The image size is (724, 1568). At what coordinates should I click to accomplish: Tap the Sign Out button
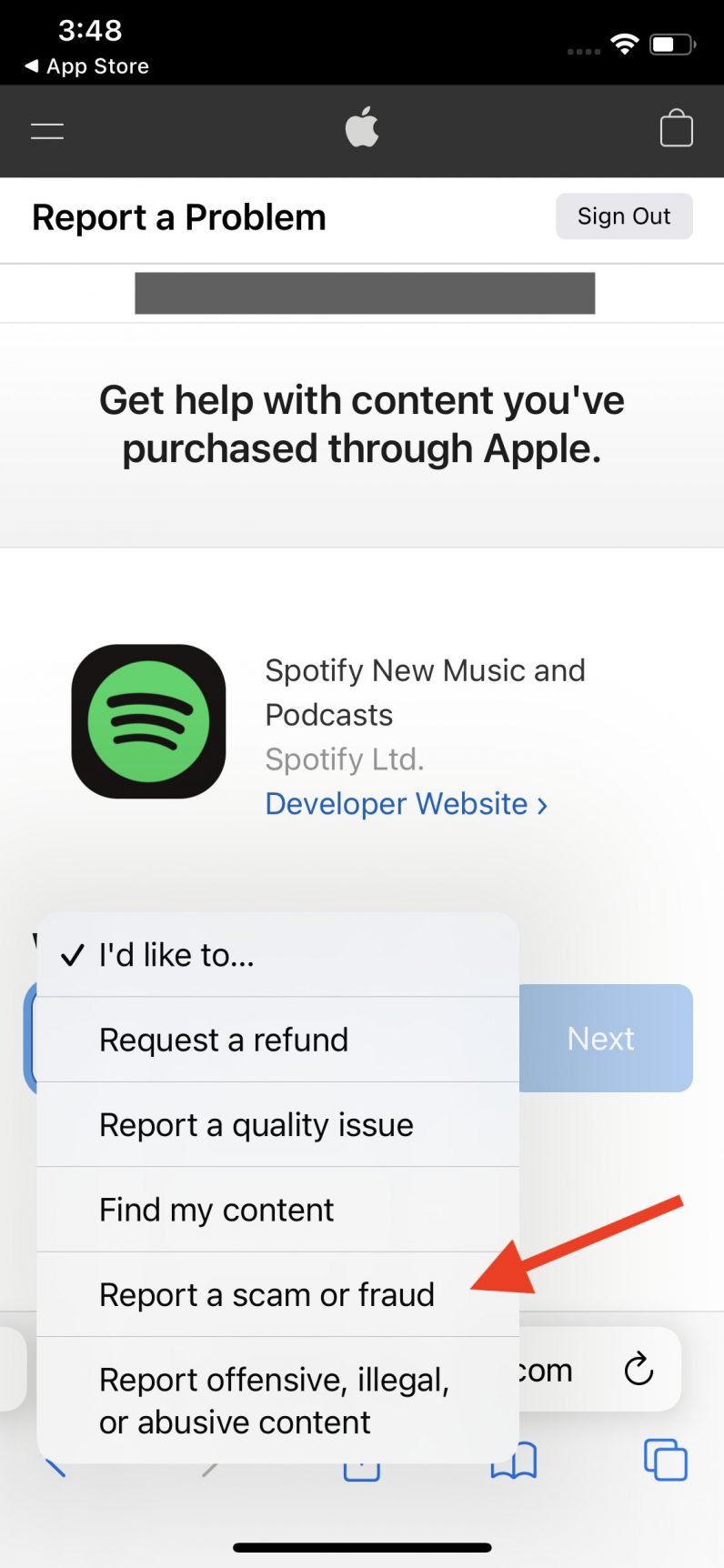pyautogui.click(x=624, y=216)
